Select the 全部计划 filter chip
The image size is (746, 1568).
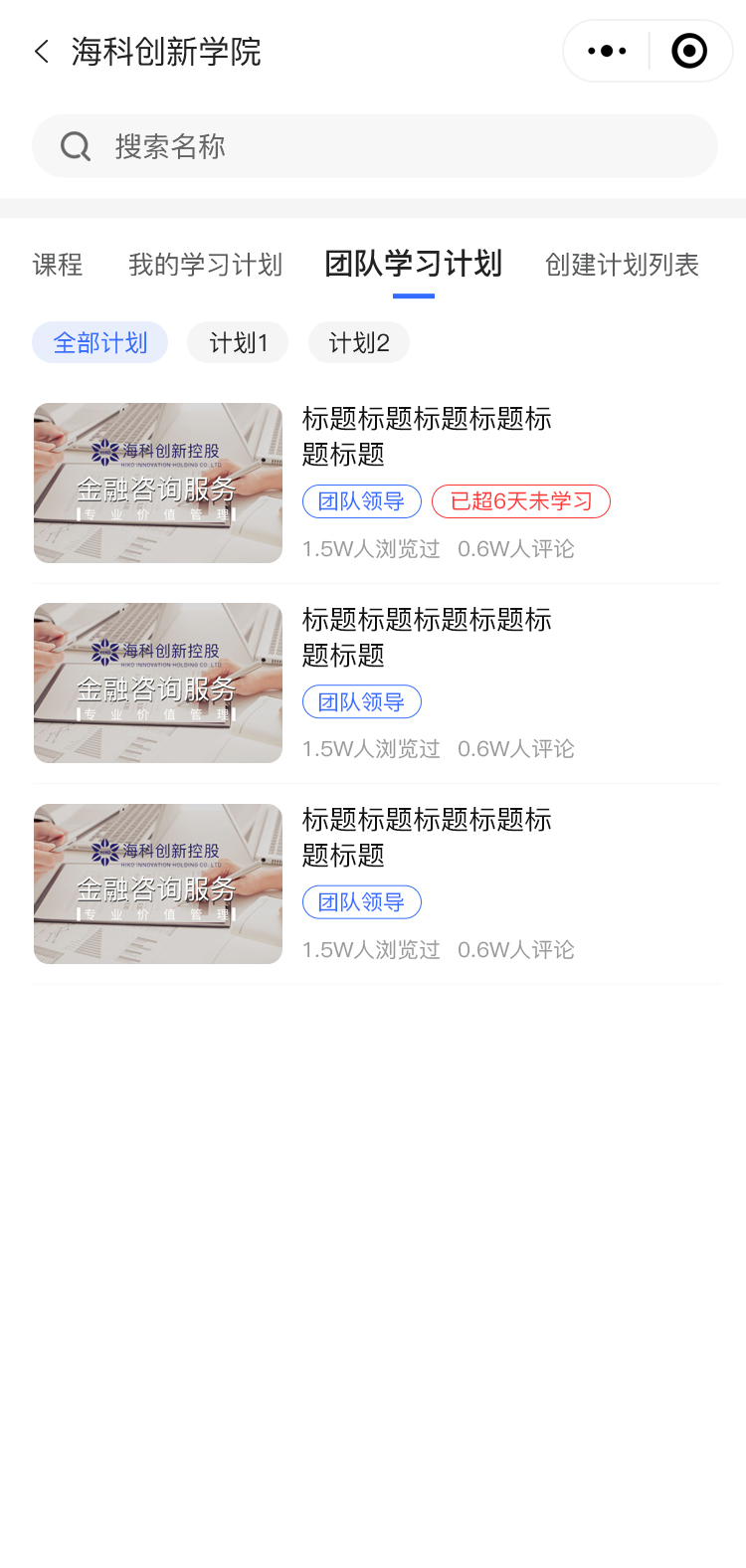[x=99, y=343]
